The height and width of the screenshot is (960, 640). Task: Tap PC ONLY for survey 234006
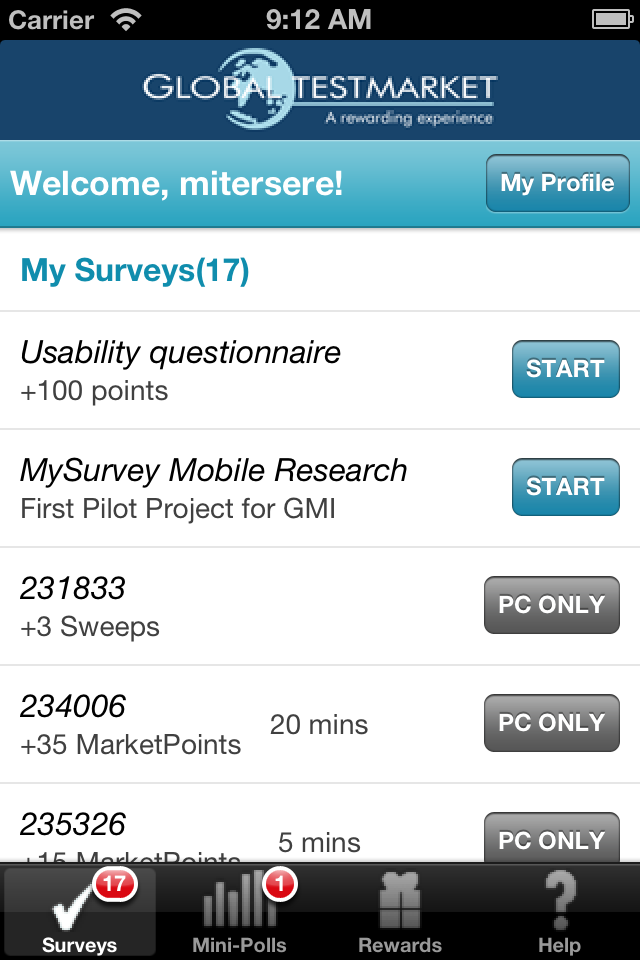click(551, 723)
